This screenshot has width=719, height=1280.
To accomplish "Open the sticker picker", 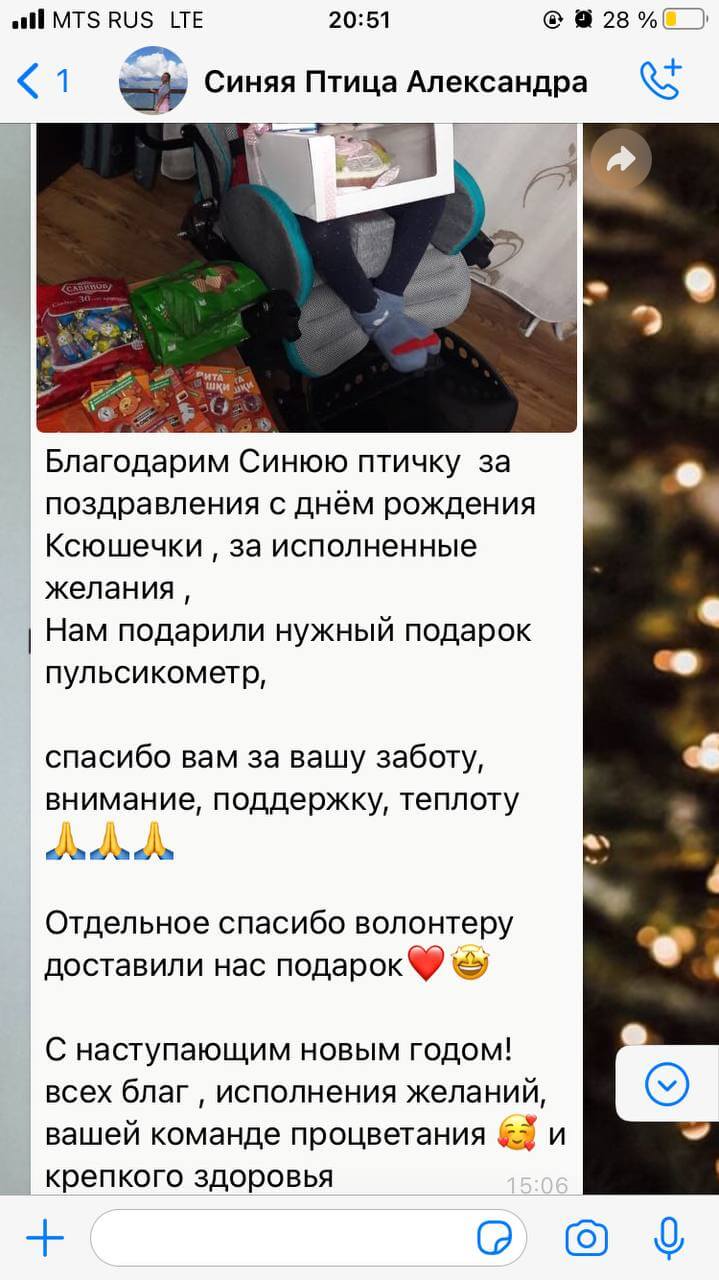I will [x=495, y=1240].
